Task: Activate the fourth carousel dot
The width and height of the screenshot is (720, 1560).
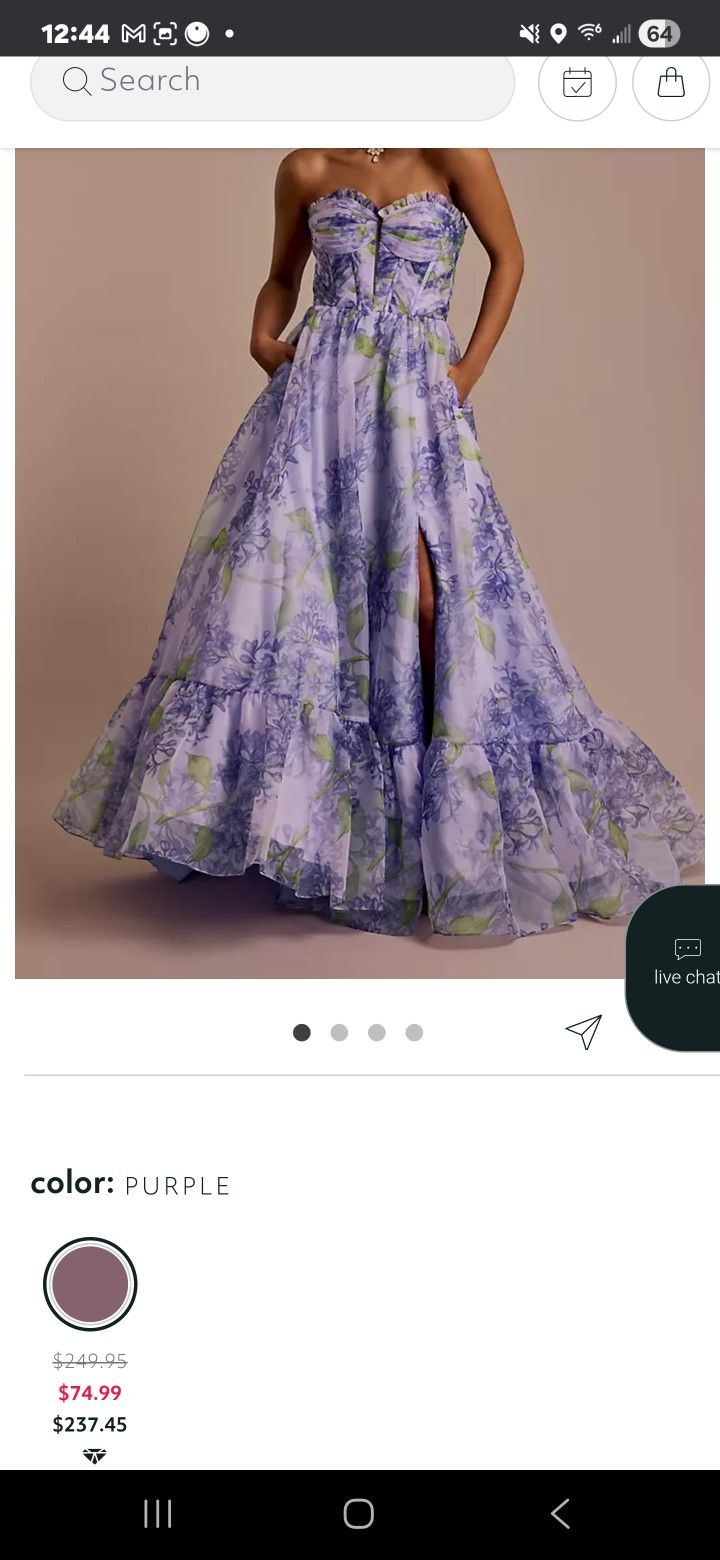Action: (x=415, y=1032)
